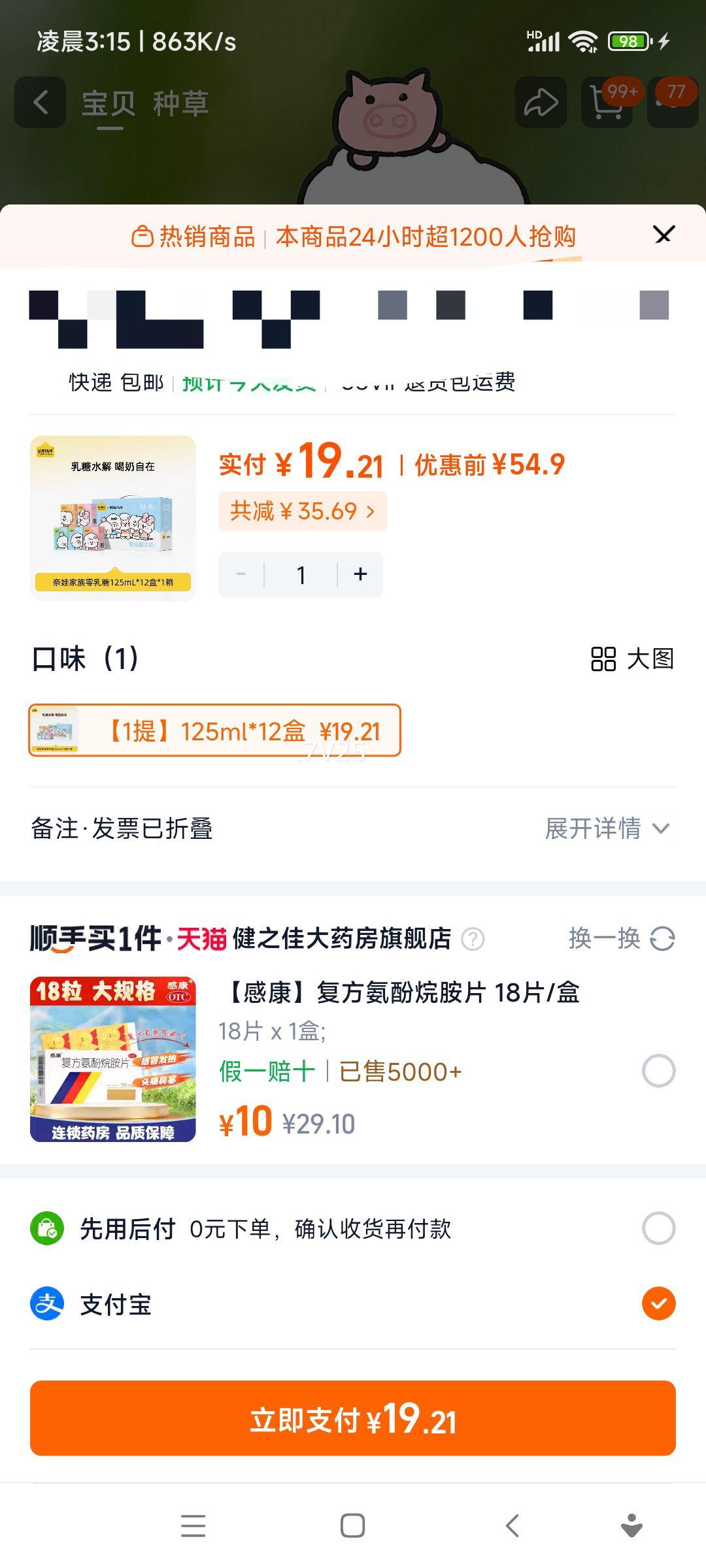Switch to 大图 large image view
This screenshot has height=1568, width=706.
[633, 661]
